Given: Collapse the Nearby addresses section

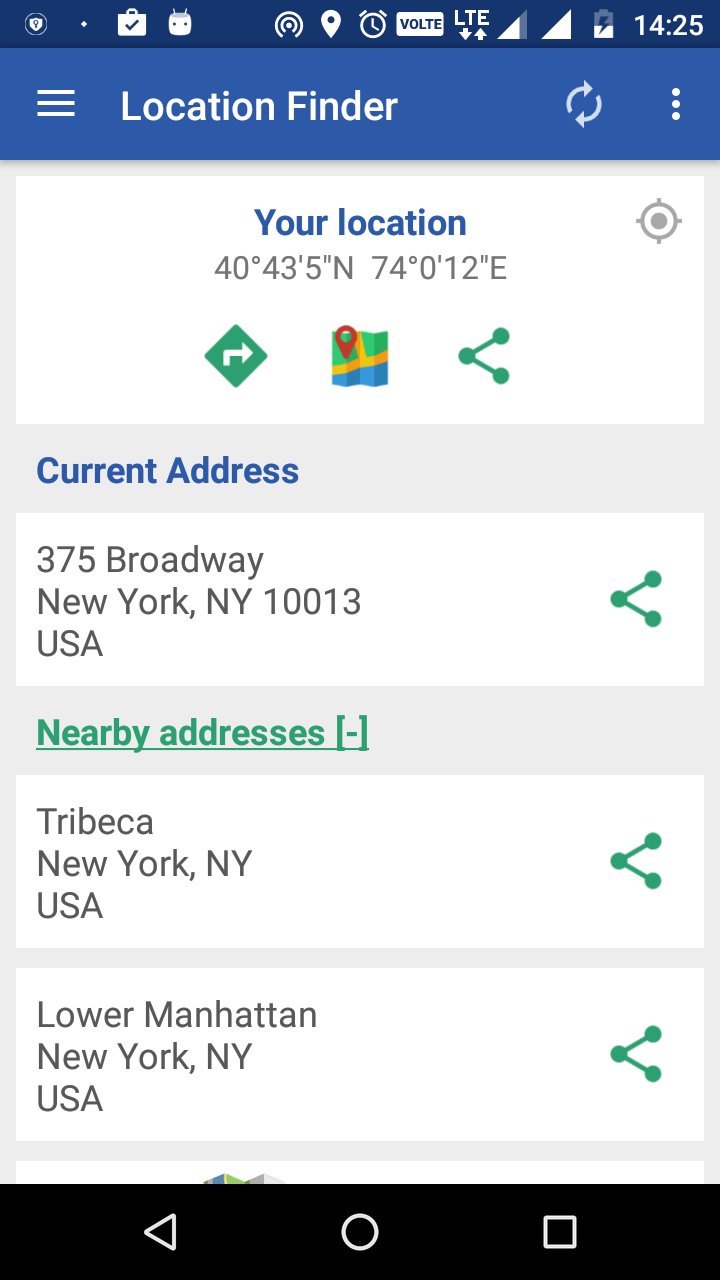Looking at the screenshot, I should pyautogui.click(x=202, y=732).
